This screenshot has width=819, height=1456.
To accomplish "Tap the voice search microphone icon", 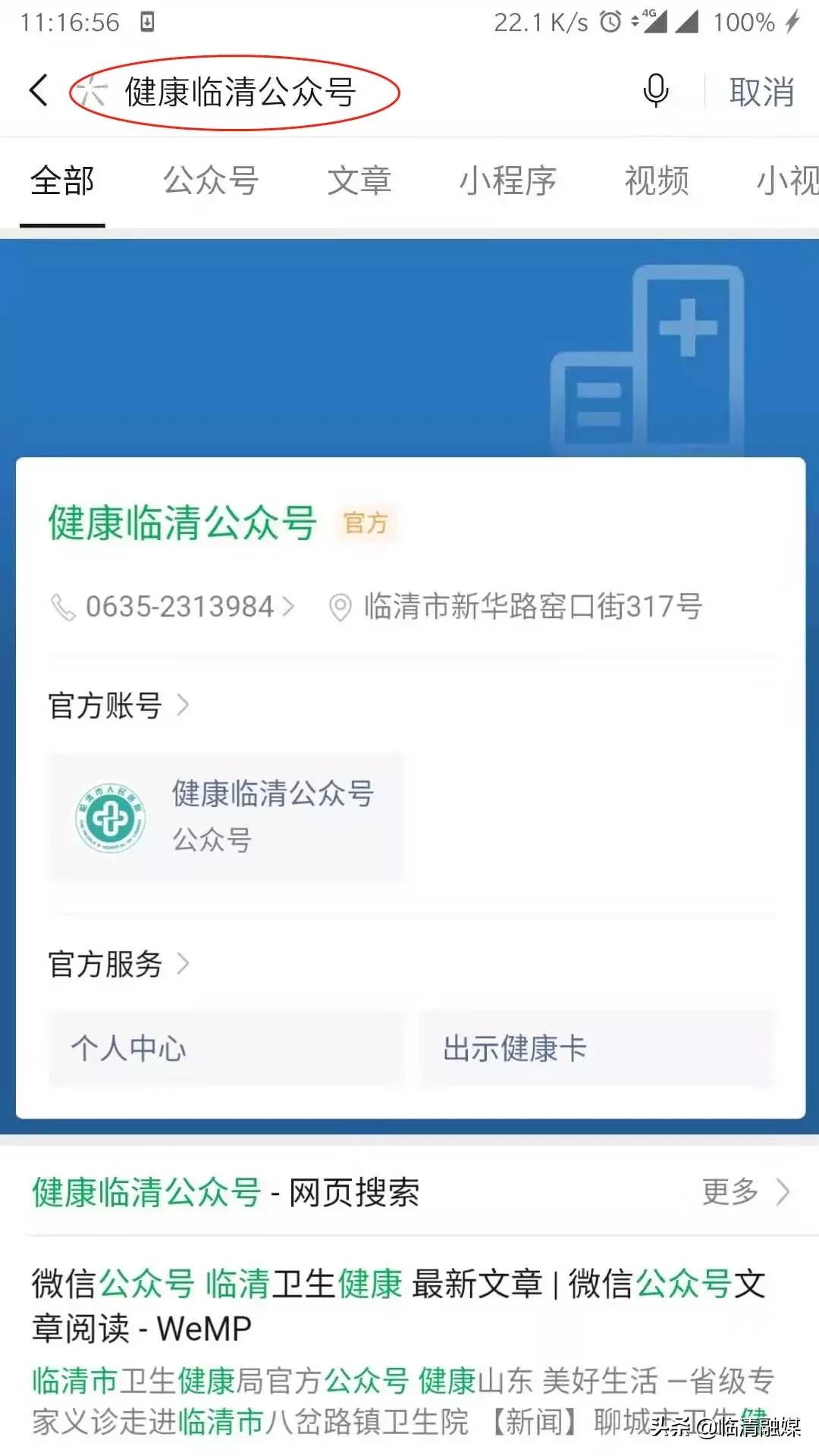I will coord(654,89).
